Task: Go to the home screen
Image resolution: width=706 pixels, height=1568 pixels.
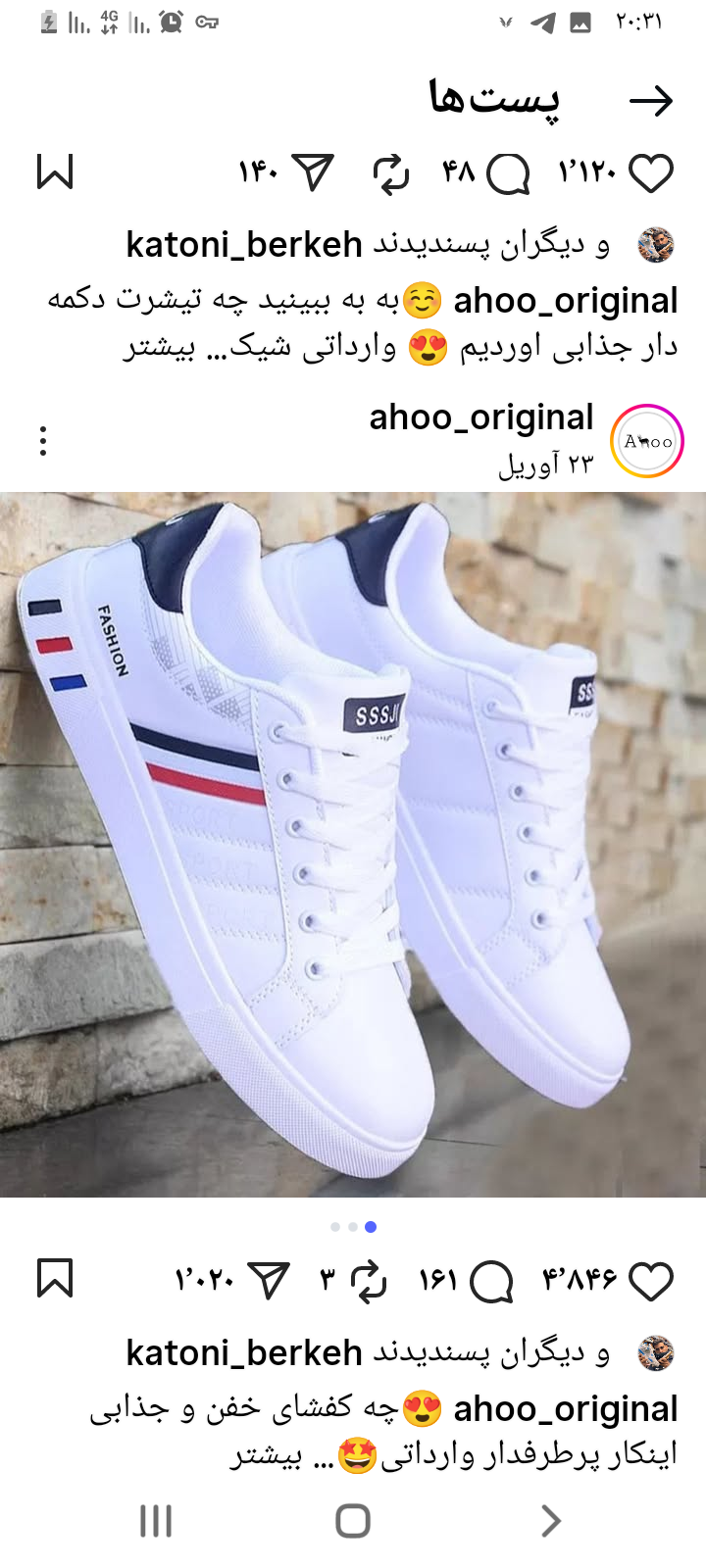Action: point(353,1520)
